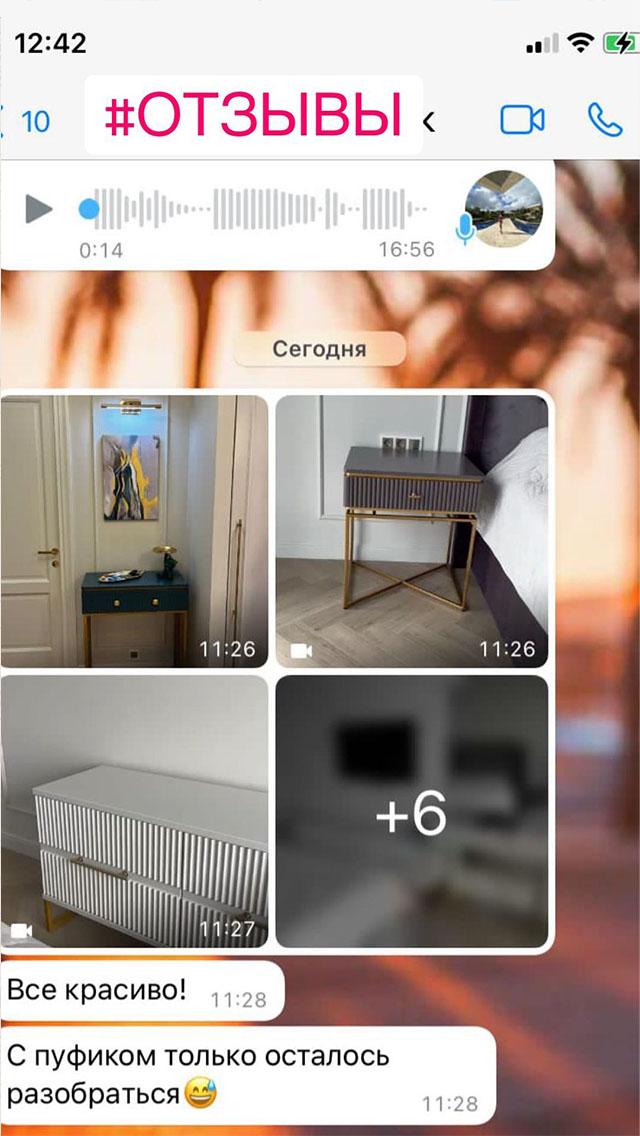Start a voice call
The height and width of the screenshot is (1136, 640).
[x=604, y=121]
